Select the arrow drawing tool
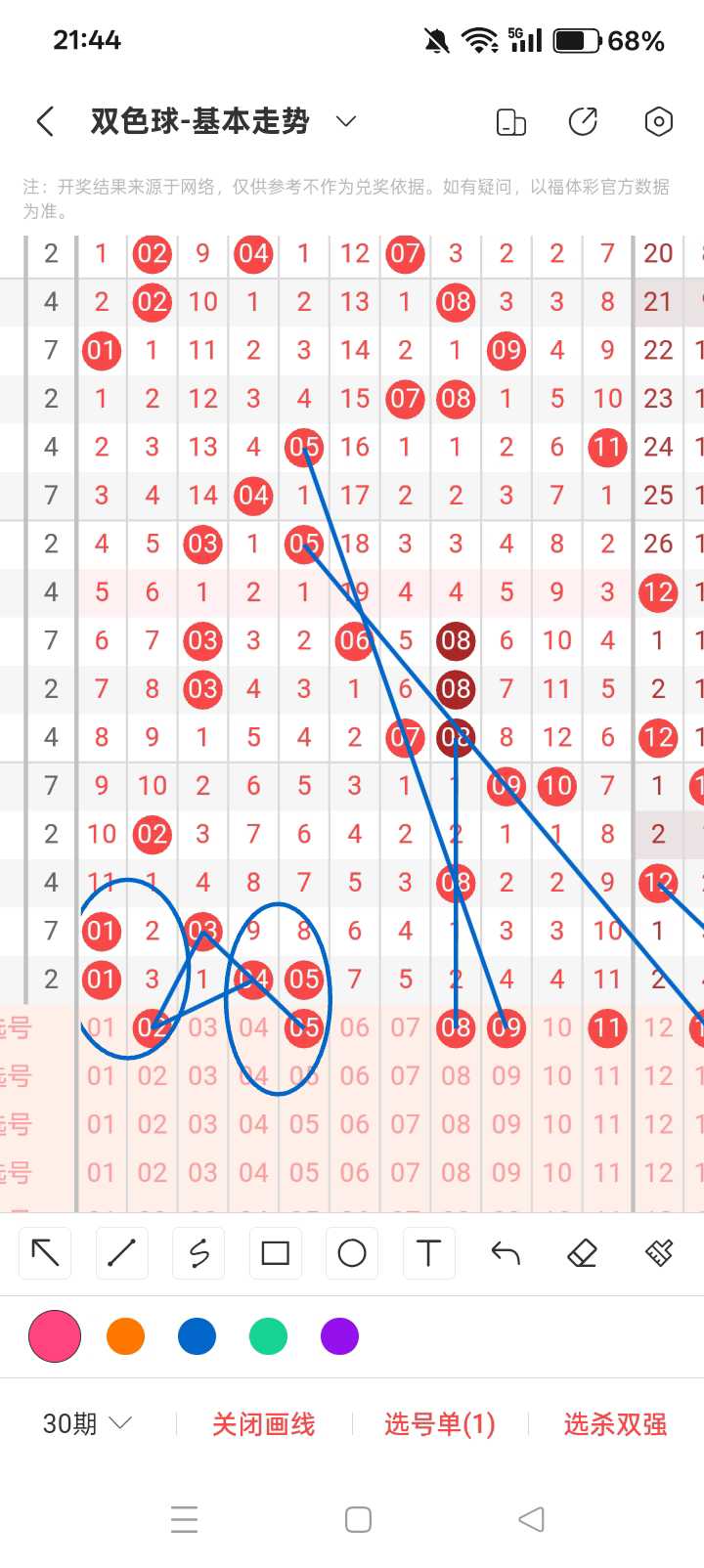Image resolution: width=704 pixels, height=1568 pixels. click(46, 1252)
